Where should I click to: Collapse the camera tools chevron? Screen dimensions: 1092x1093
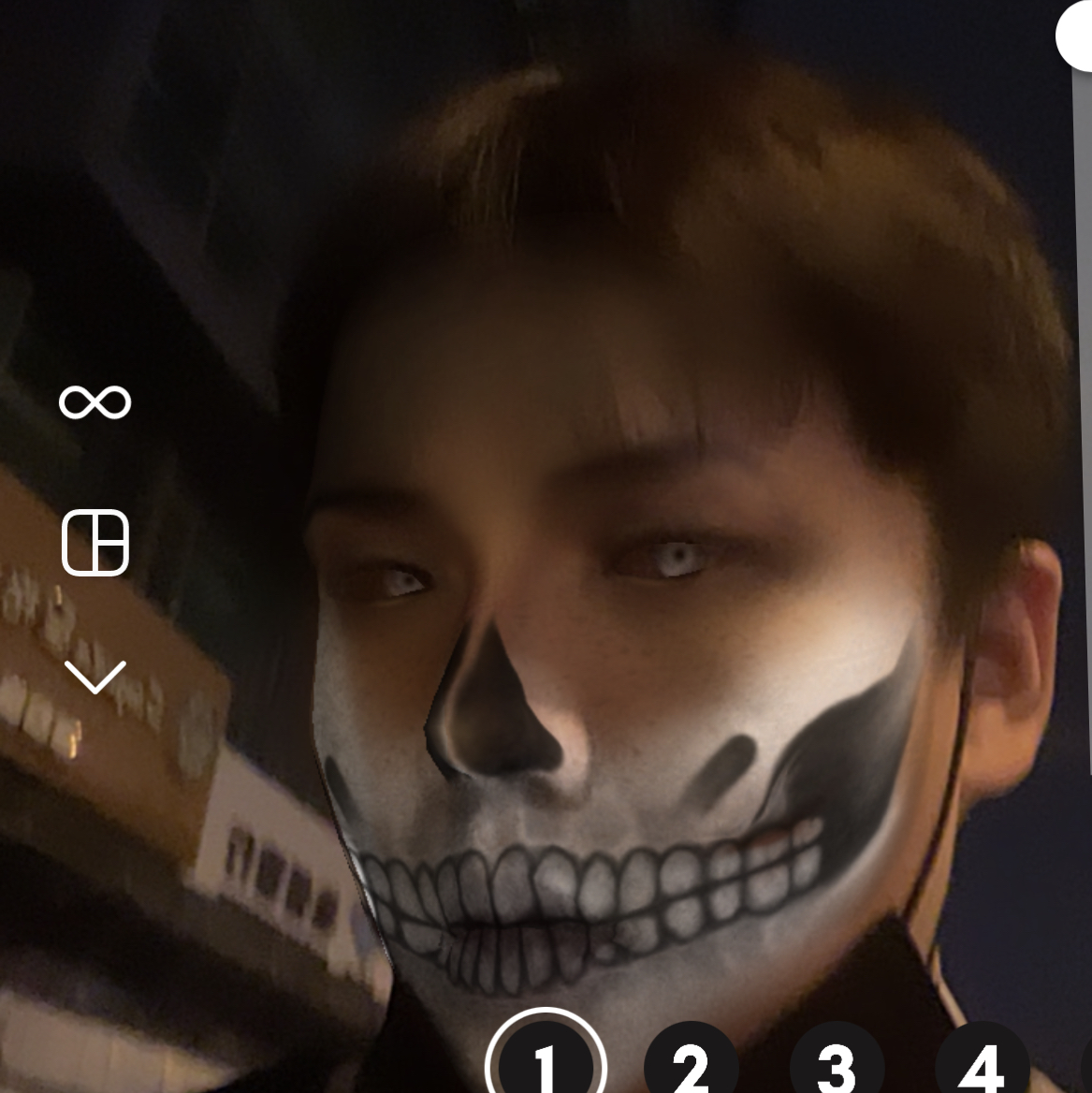(95, 677)
